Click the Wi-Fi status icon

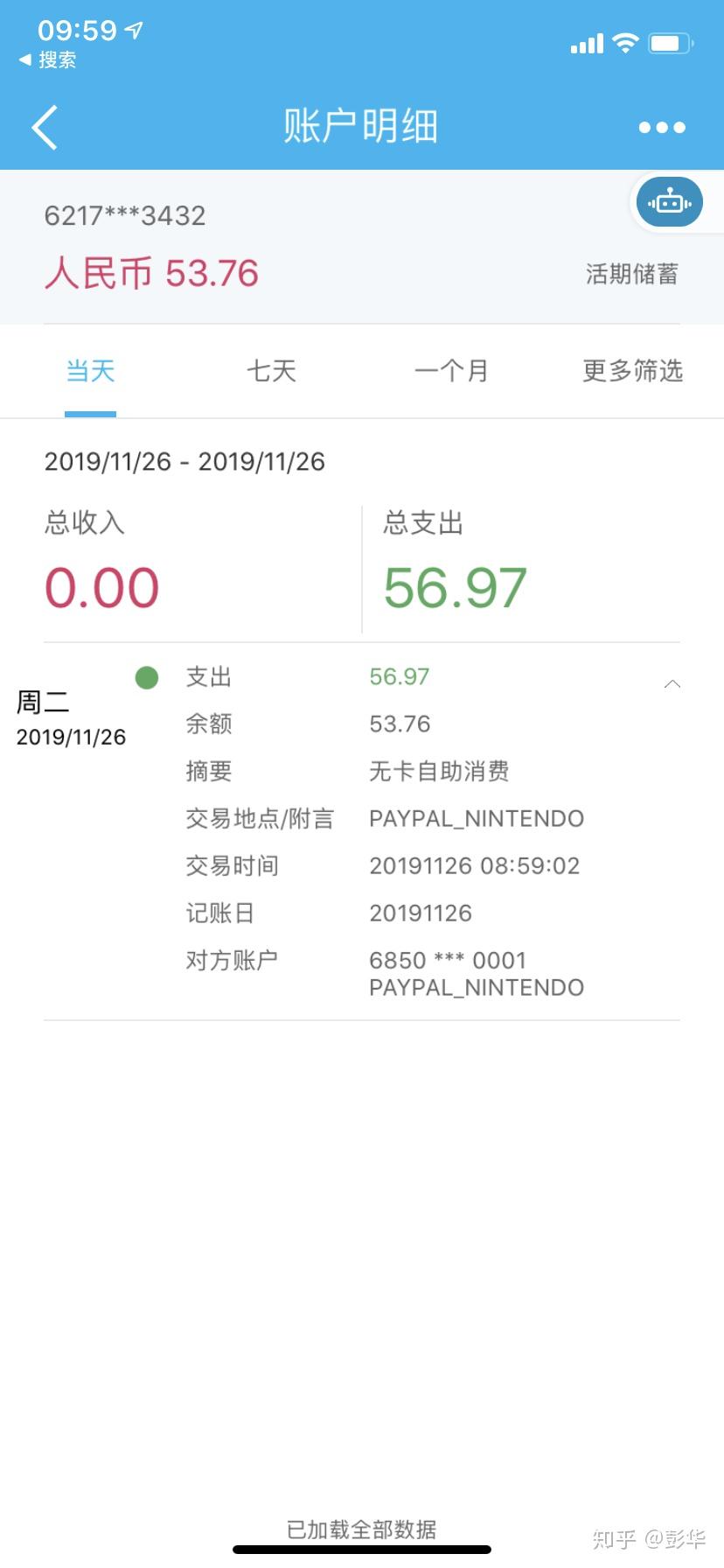(x=625, y=42)
